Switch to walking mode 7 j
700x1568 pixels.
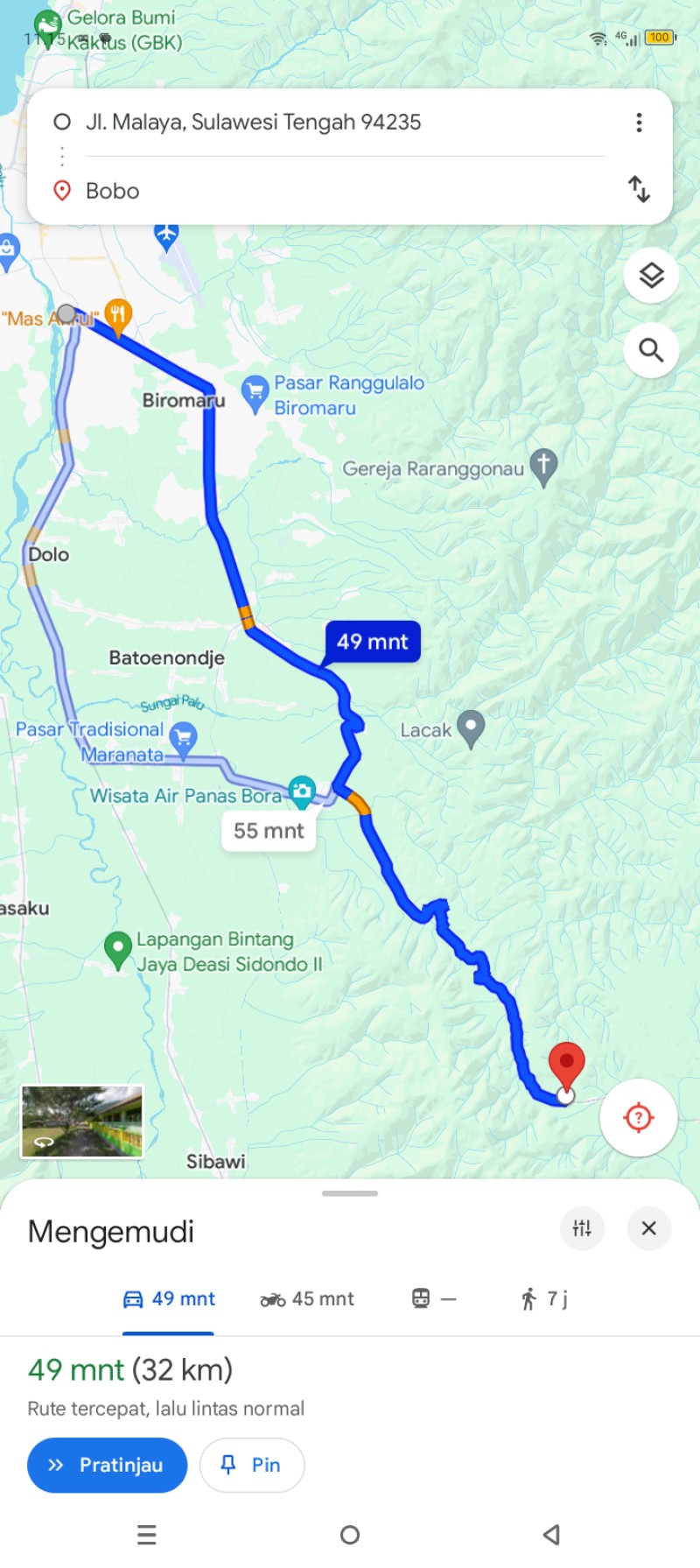543,1299
